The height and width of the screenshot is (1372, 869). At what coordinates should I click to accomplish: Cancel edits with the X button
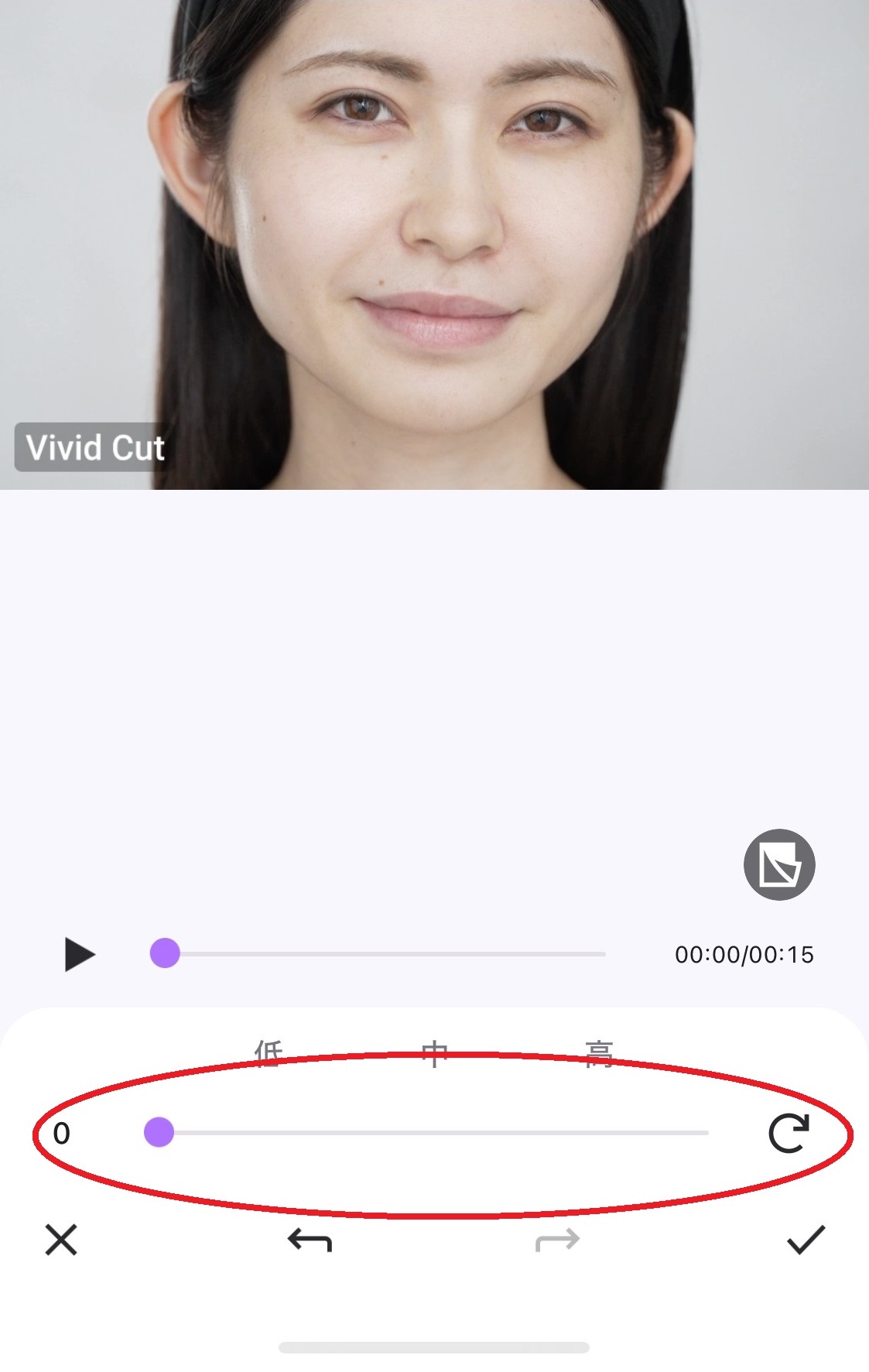pyautogui.click(x=61, y=1240)
